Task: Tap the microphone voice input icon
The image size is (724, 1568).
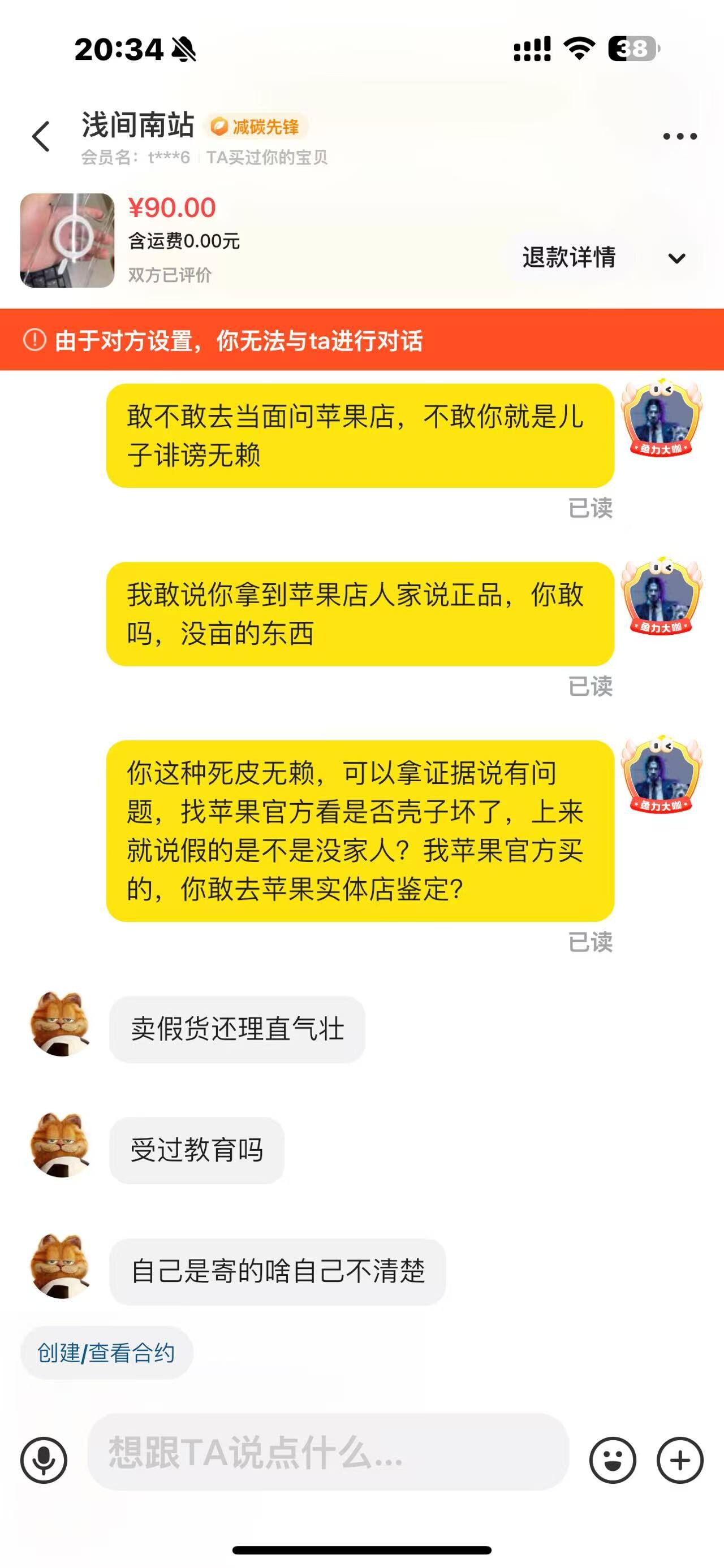Action: point(44,1459)
